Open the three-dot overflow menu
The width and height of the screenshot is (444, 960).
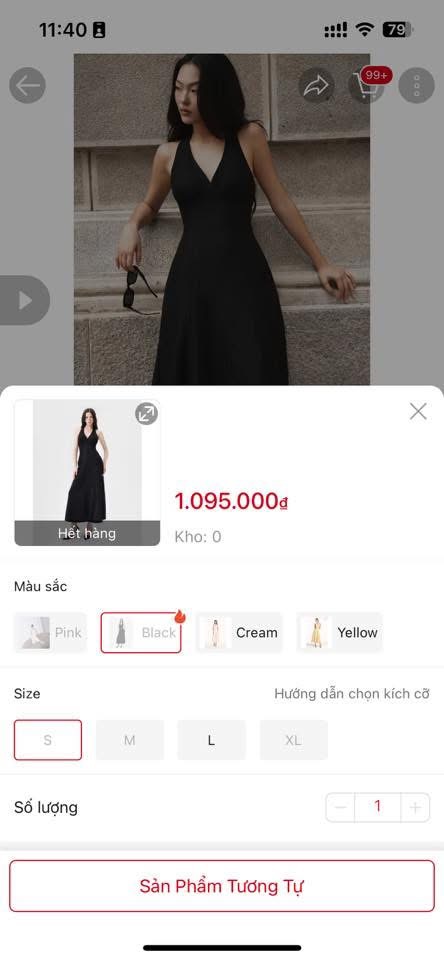[416, 85]
